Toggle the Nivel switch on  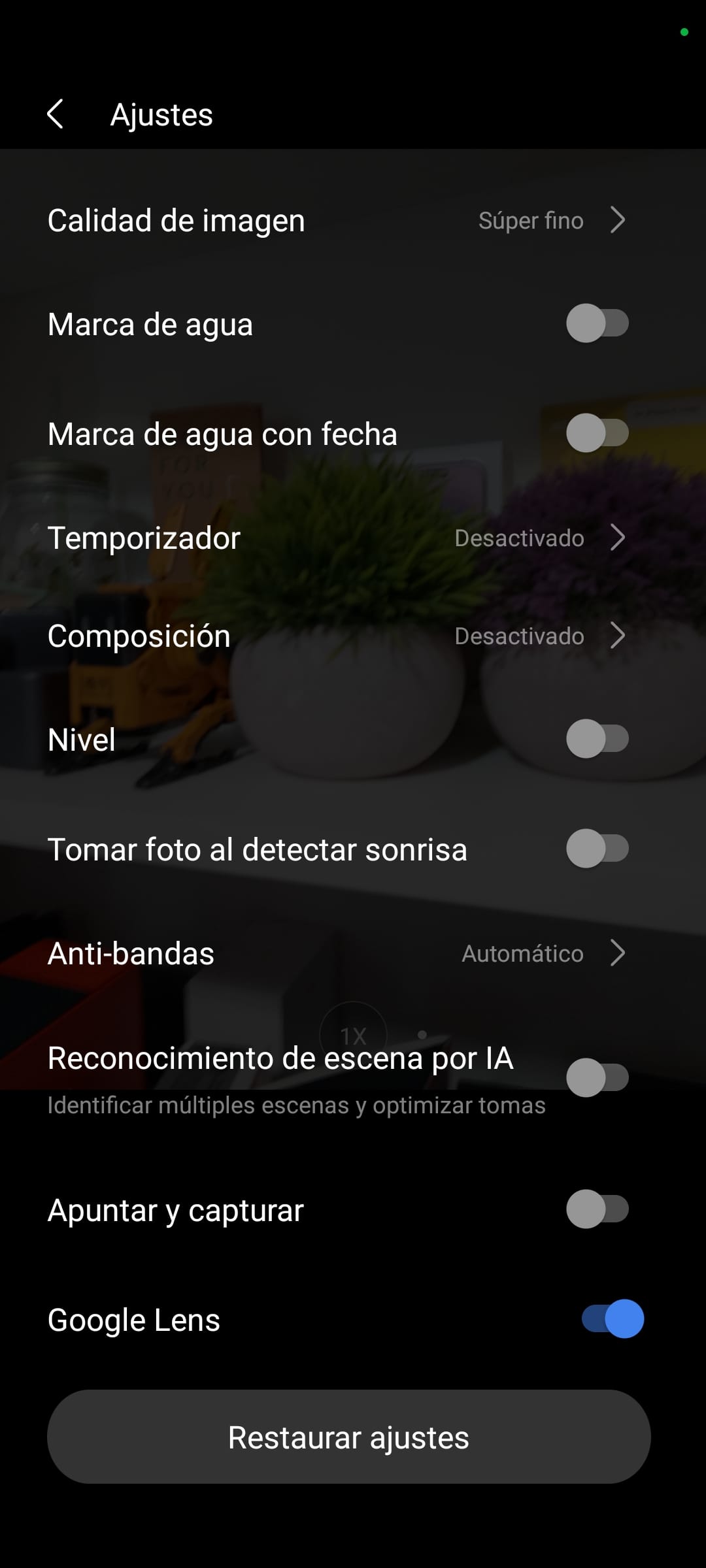[597, 739]
